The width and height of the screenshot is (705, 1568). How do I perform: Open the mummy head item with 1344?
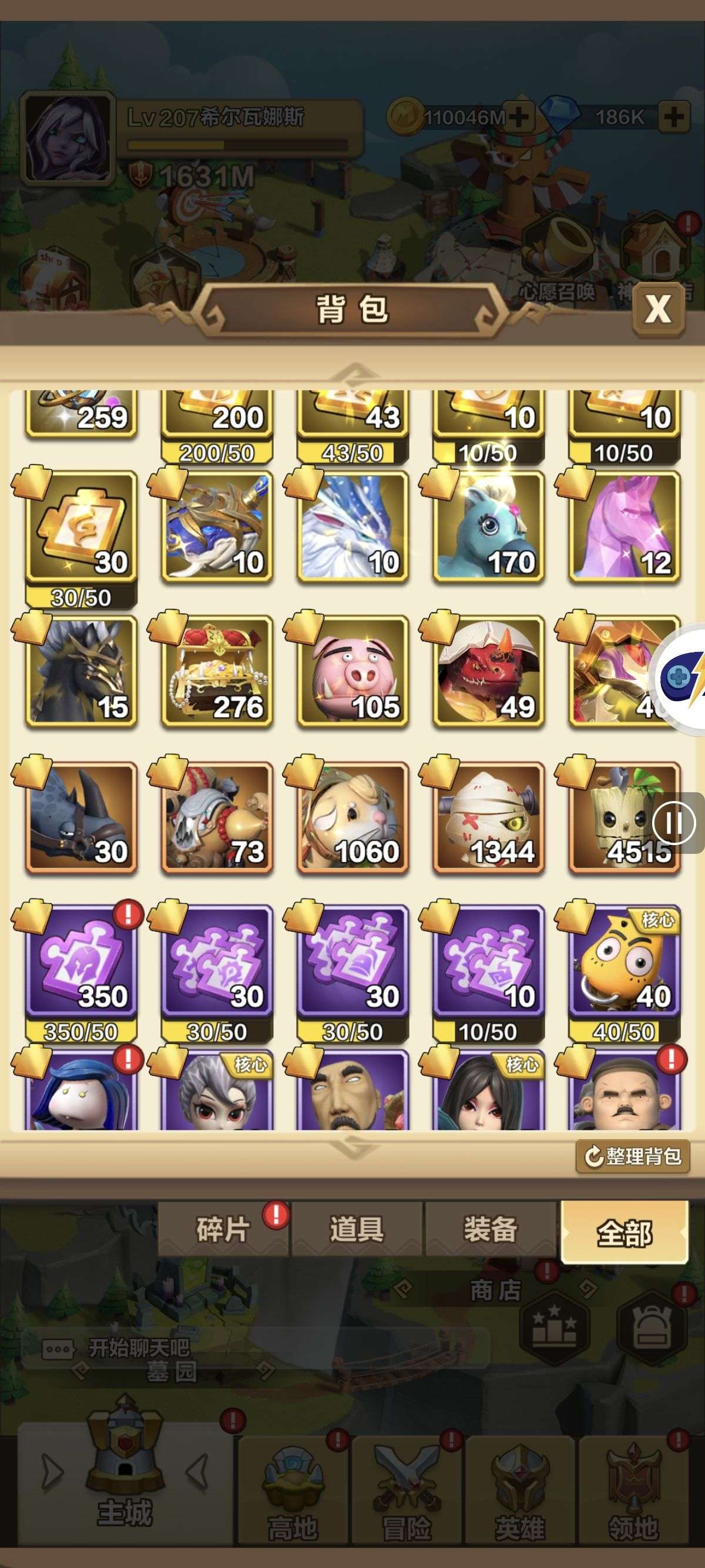tap(488, 817)
